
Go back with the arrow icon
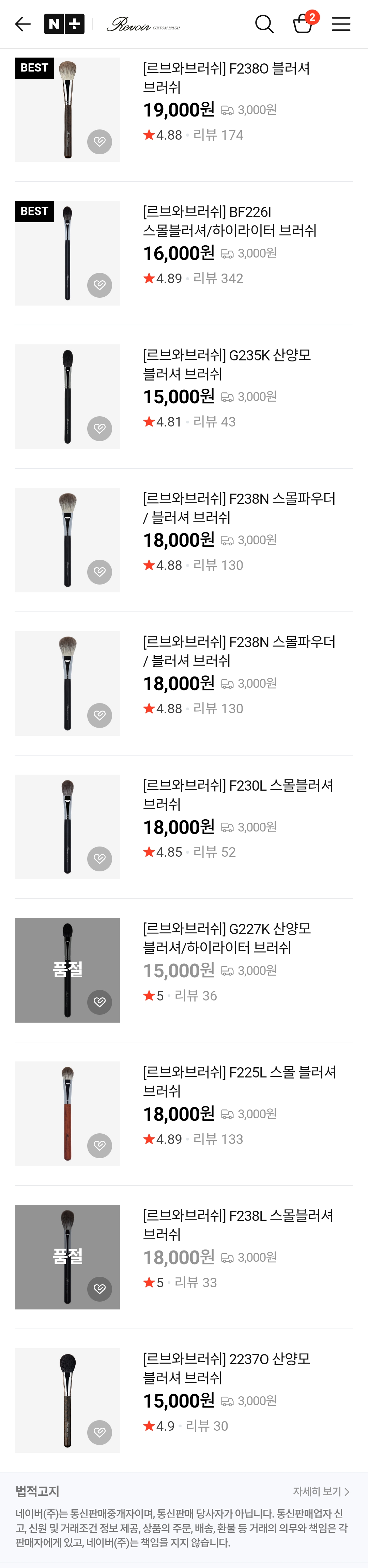pos(22,24)
